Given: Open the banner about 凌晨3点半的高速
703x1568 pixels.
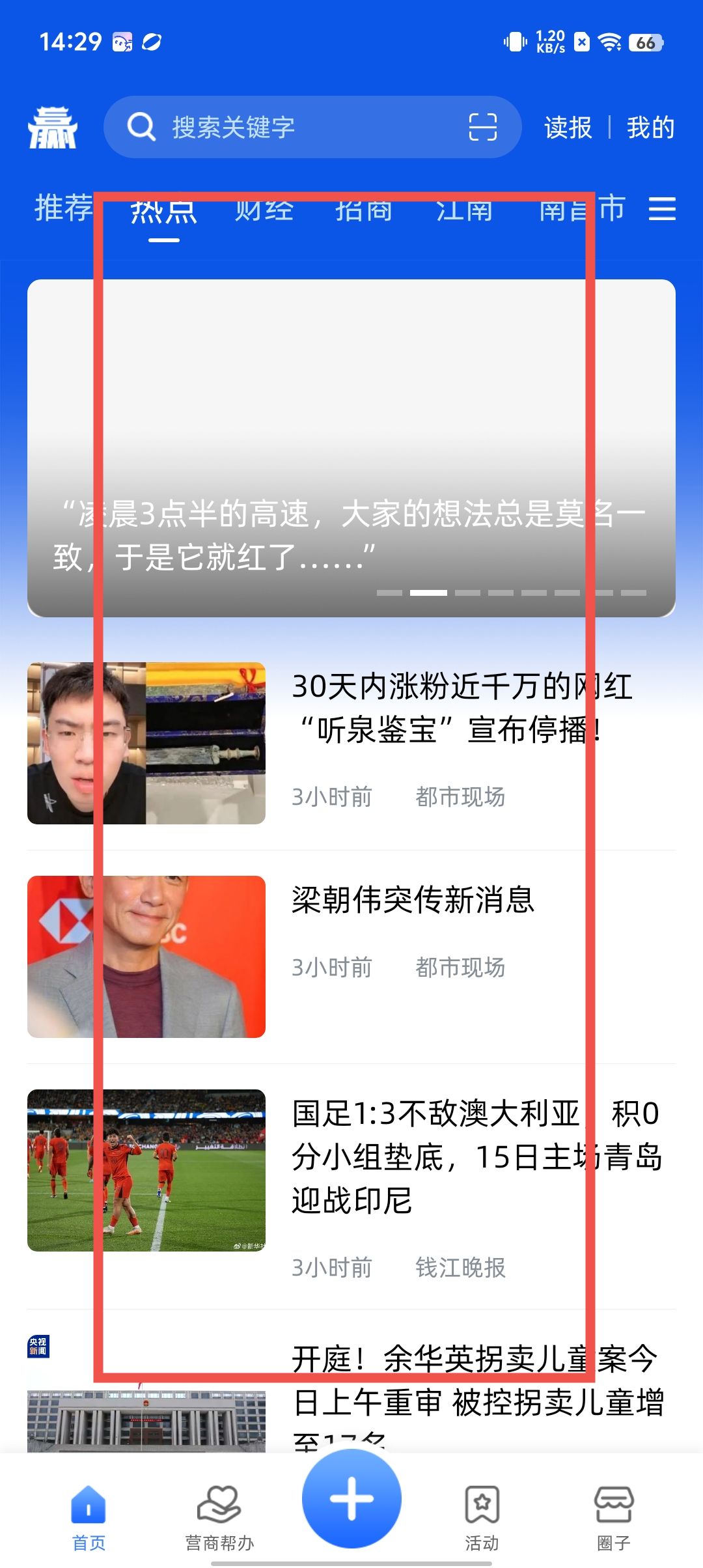Looking at the screenshot, I should 351,448.
